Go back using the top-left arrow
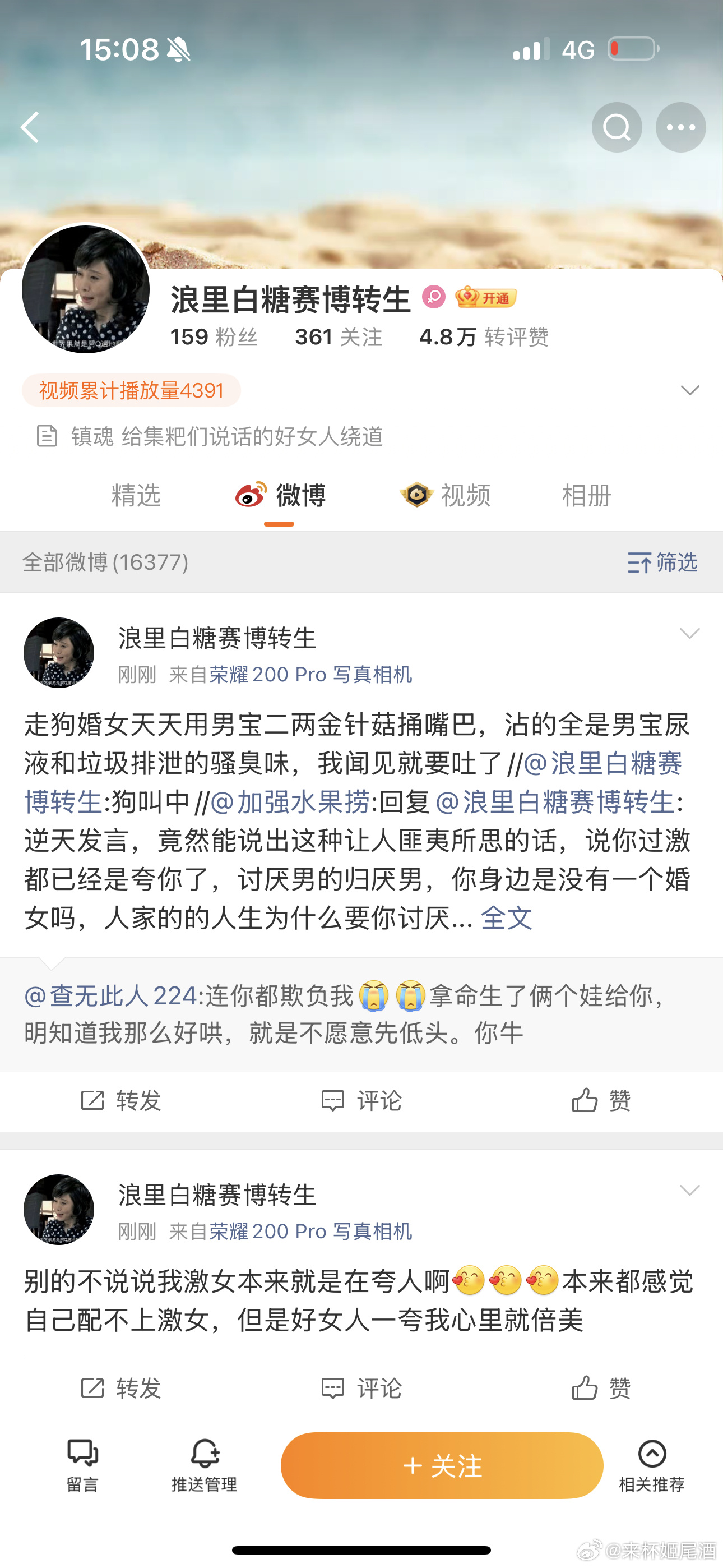Image resolution: width=723 pixels, height=1568 pixels. pyautogui.click(x=30, y=127)
